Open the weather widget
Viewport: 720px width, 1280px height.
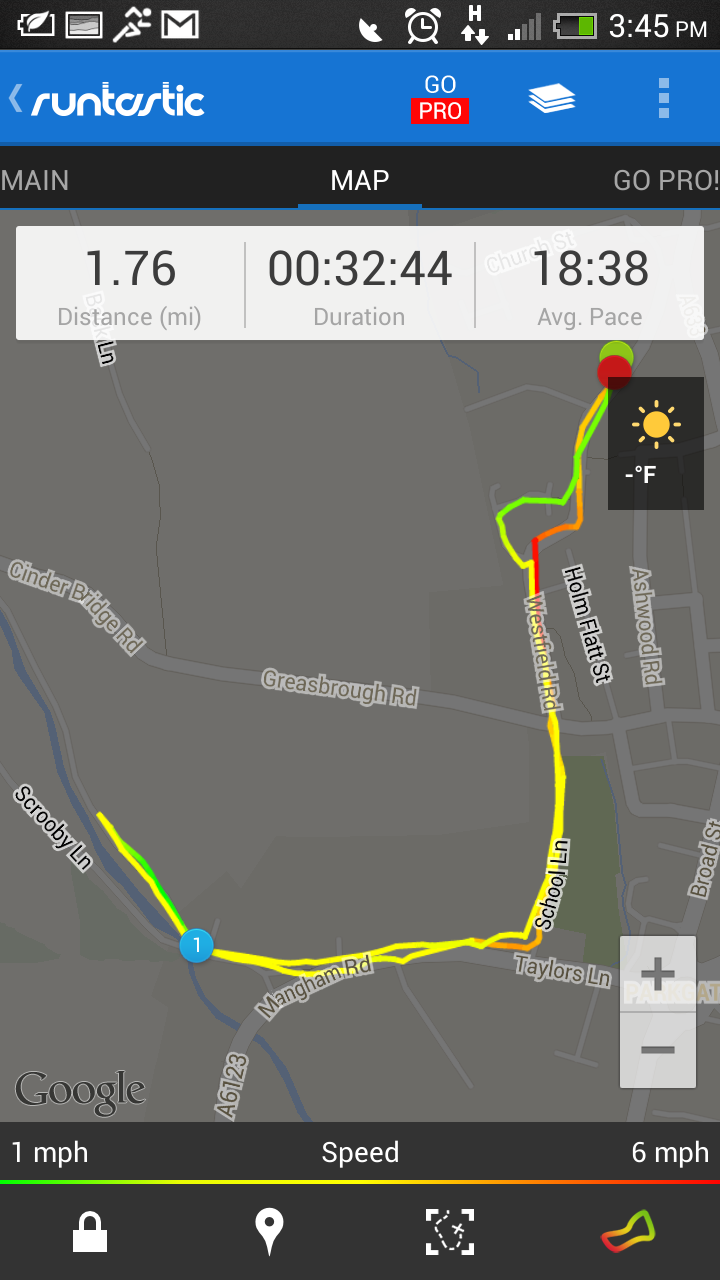point(656,443)
